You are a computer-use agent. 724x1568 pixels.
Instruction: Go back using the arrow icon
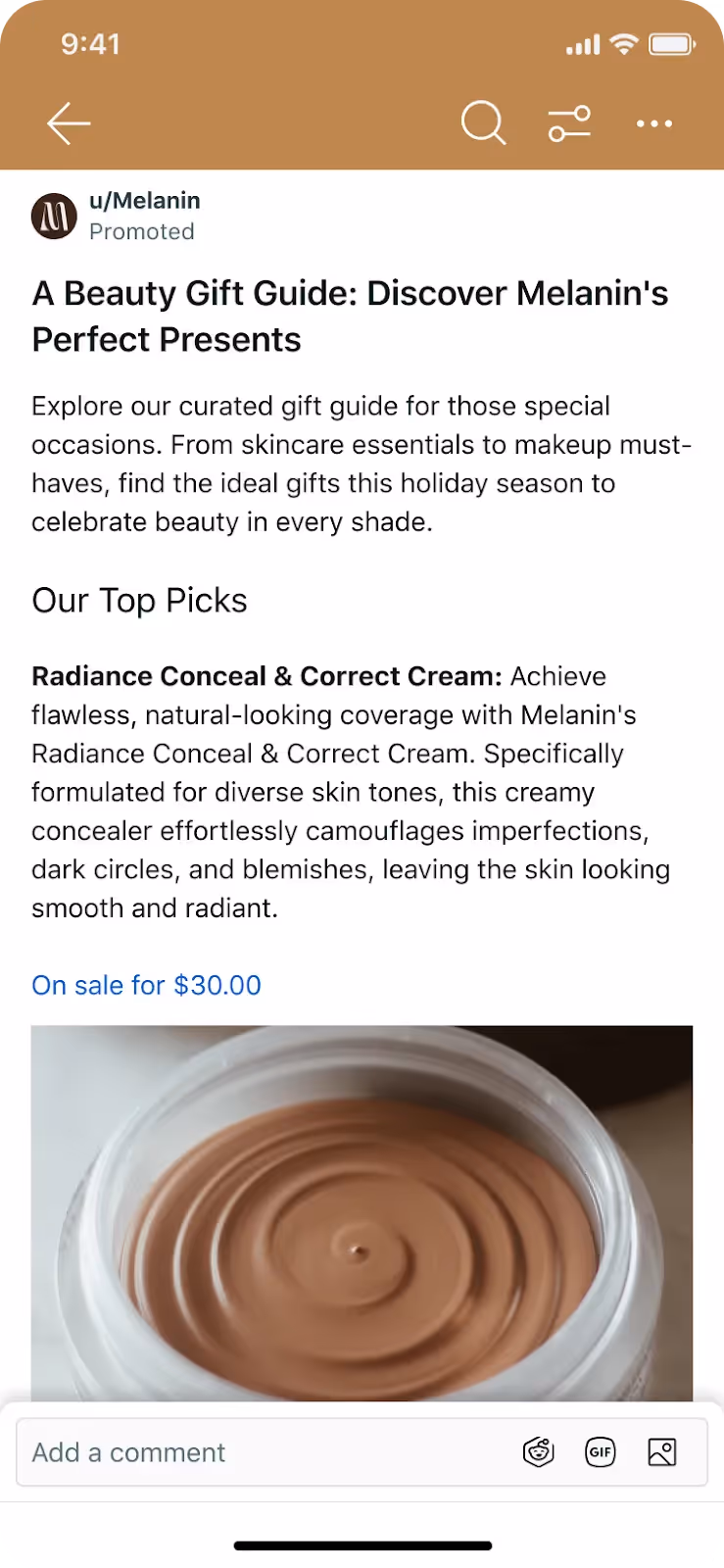click(x=69, y=123)
